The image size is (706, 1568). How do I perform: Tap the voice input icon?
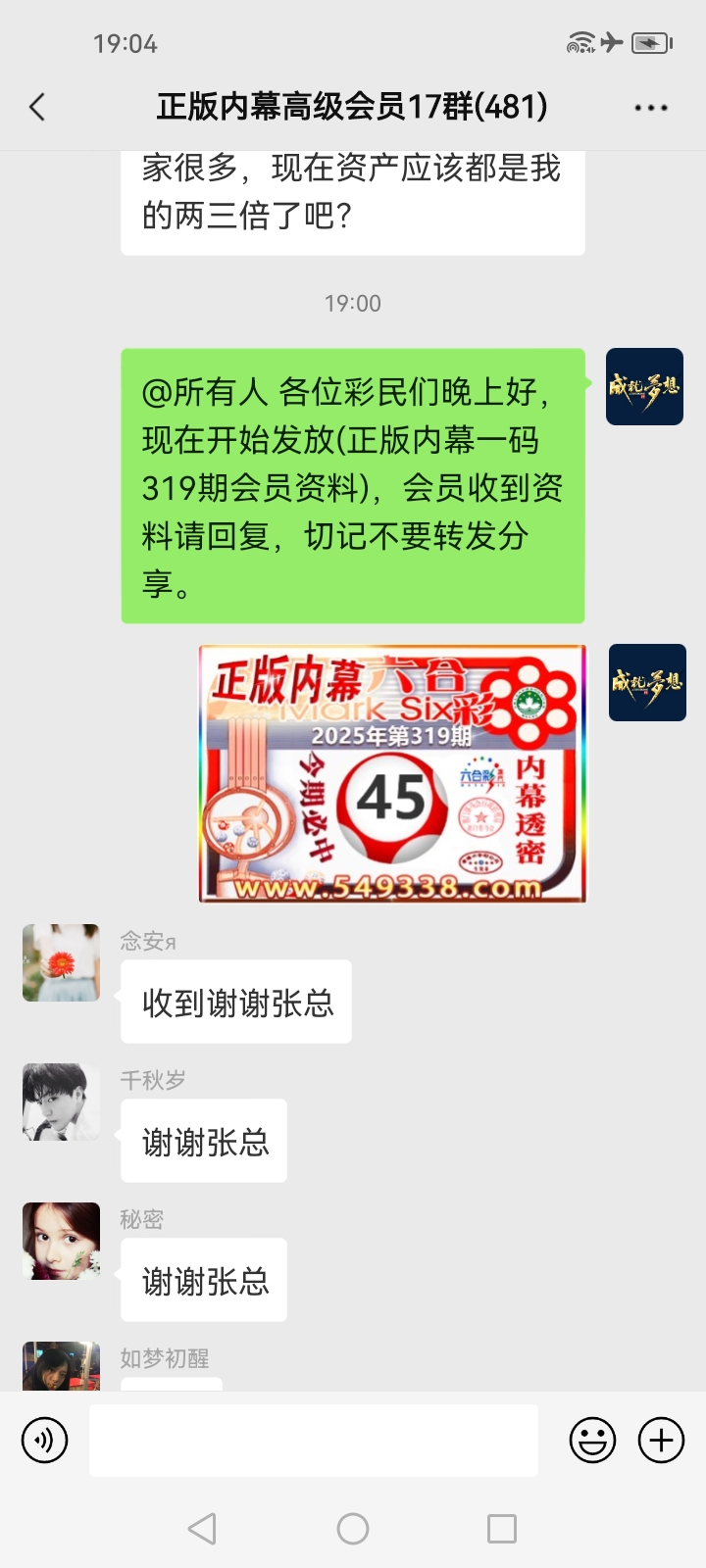[45, 1440]
